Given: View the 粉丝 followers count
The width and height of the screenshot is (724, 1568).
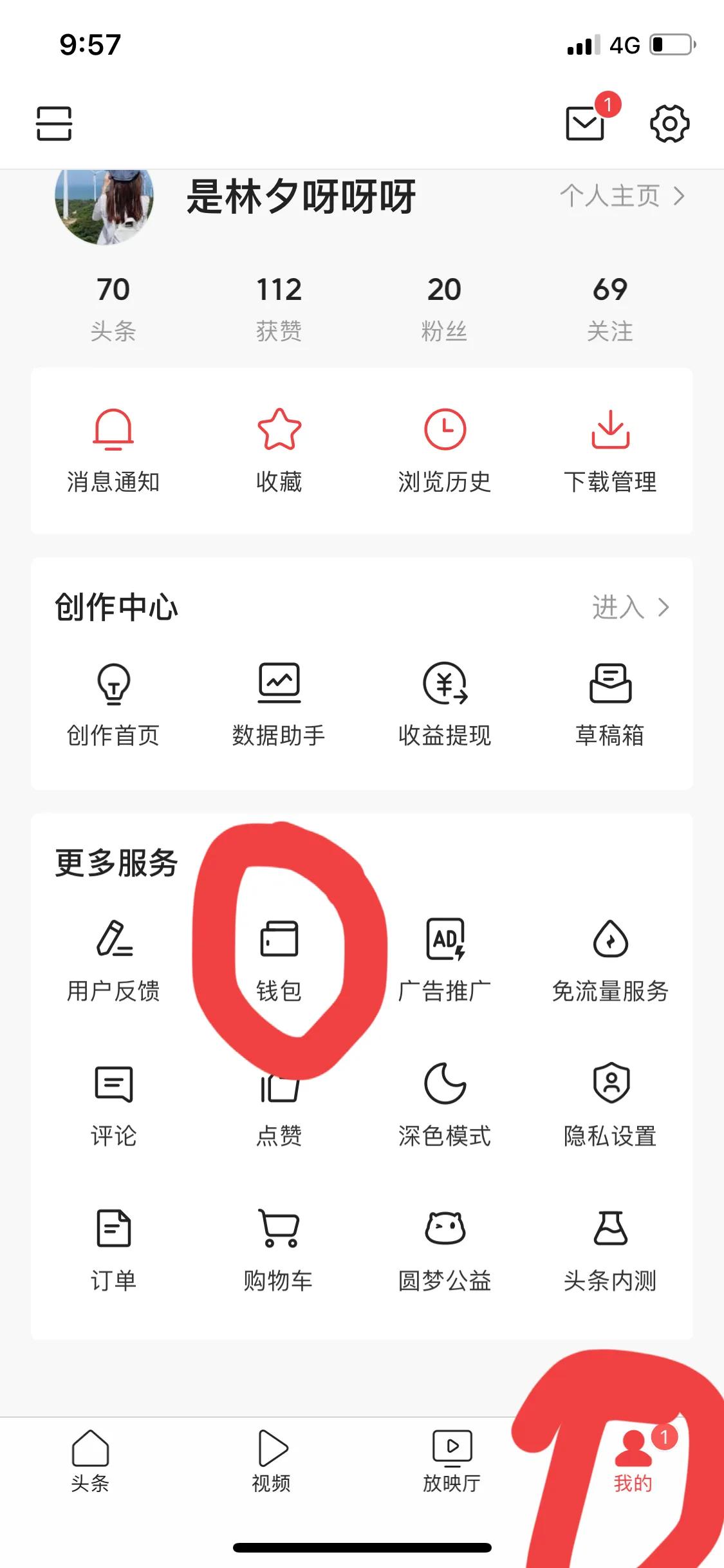Looking at the screenshot, I should [x=445, y=308].
